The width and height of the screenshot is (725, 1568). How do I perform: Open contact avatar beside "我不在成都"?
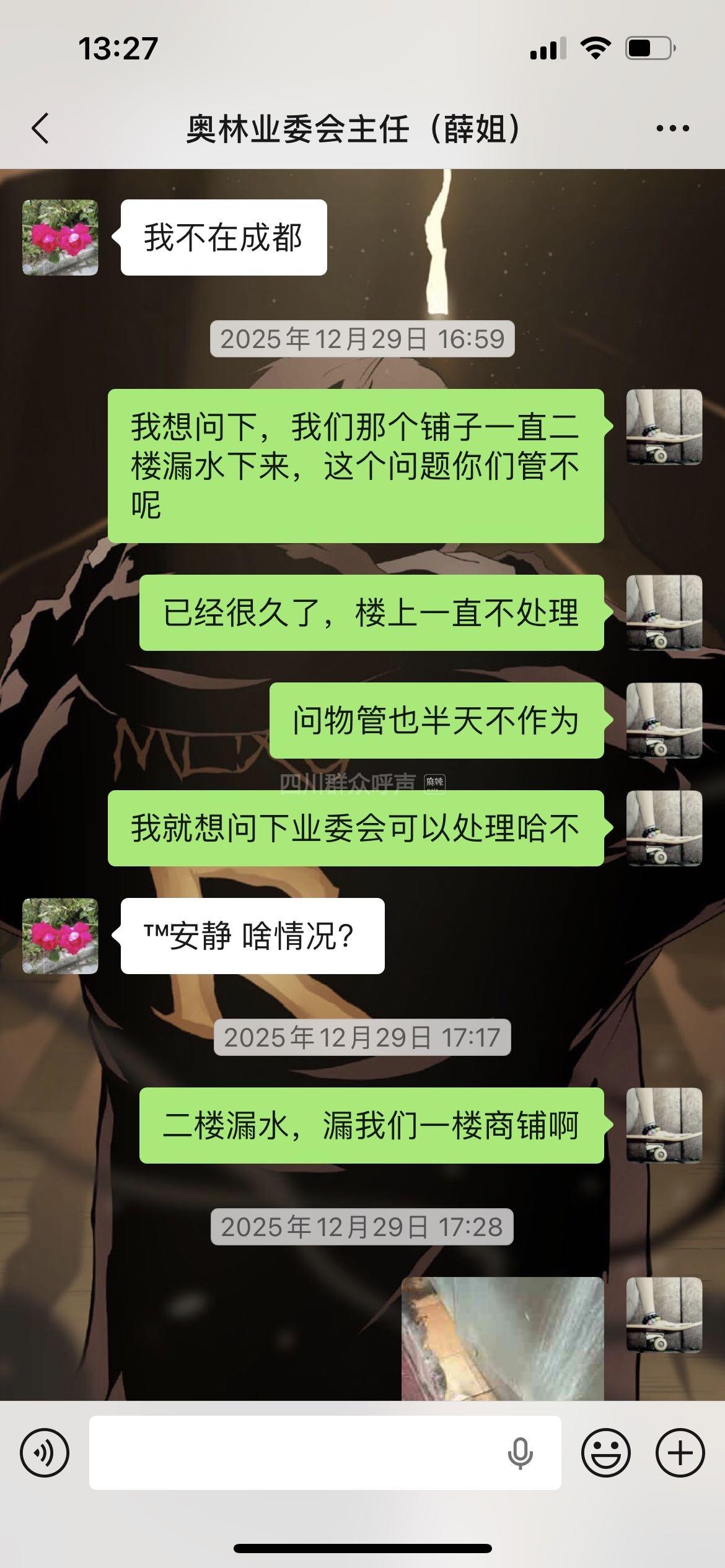[60, 237]
